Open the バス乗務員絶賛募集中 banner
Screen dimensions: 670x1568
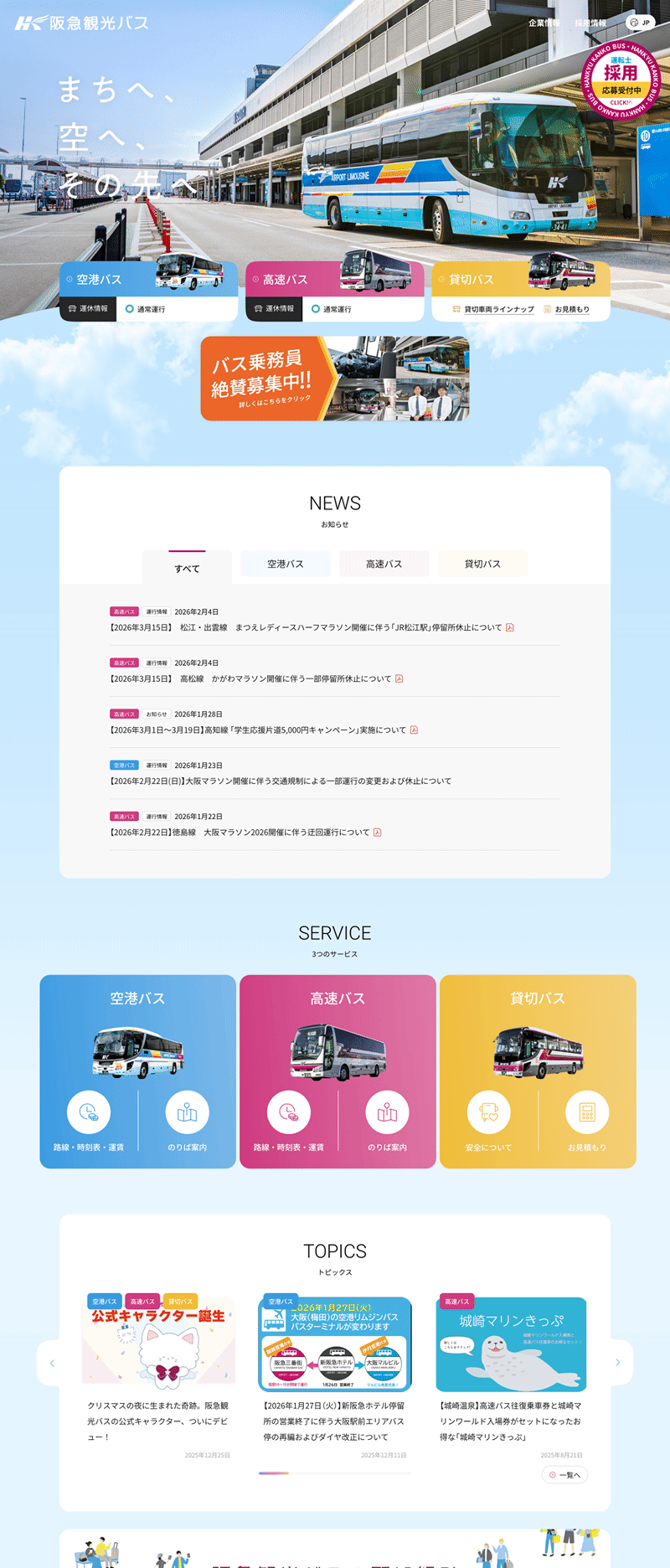(x=334, y=379)
